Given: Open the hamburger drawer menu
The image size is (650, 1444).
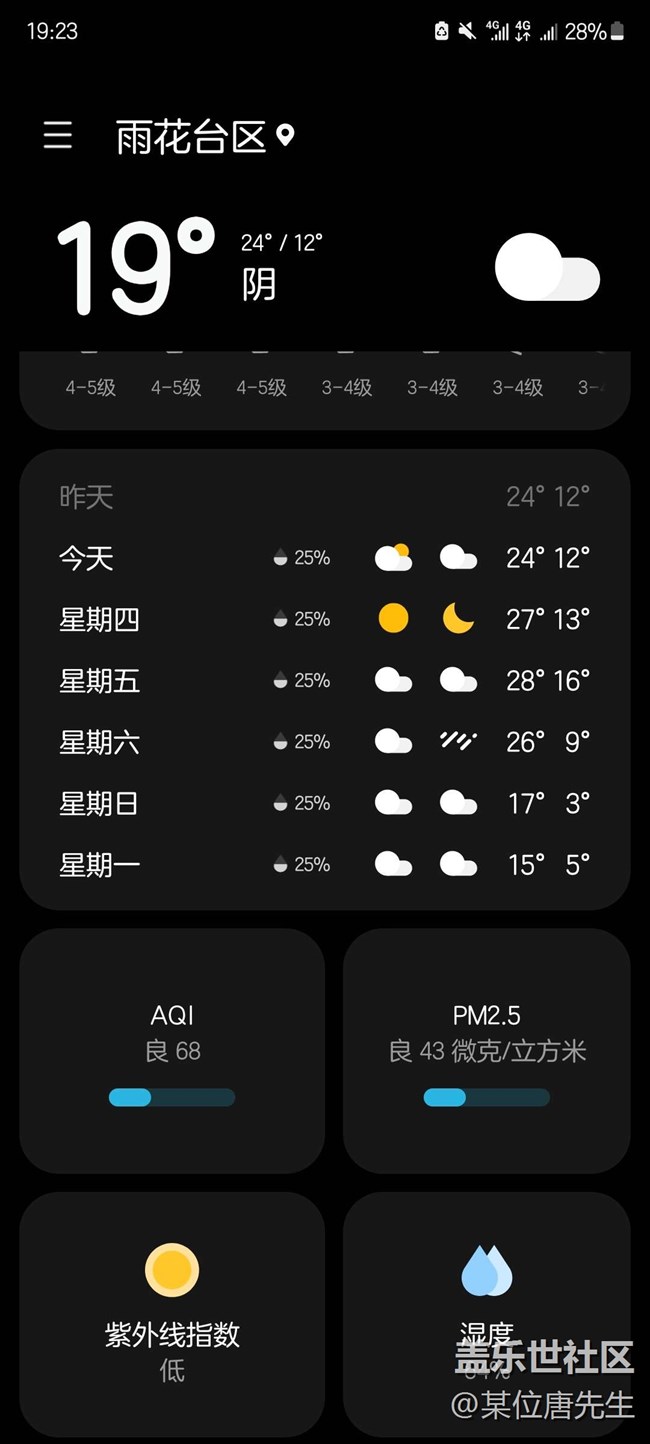Looking at the screenshot, I should (58, 136).
